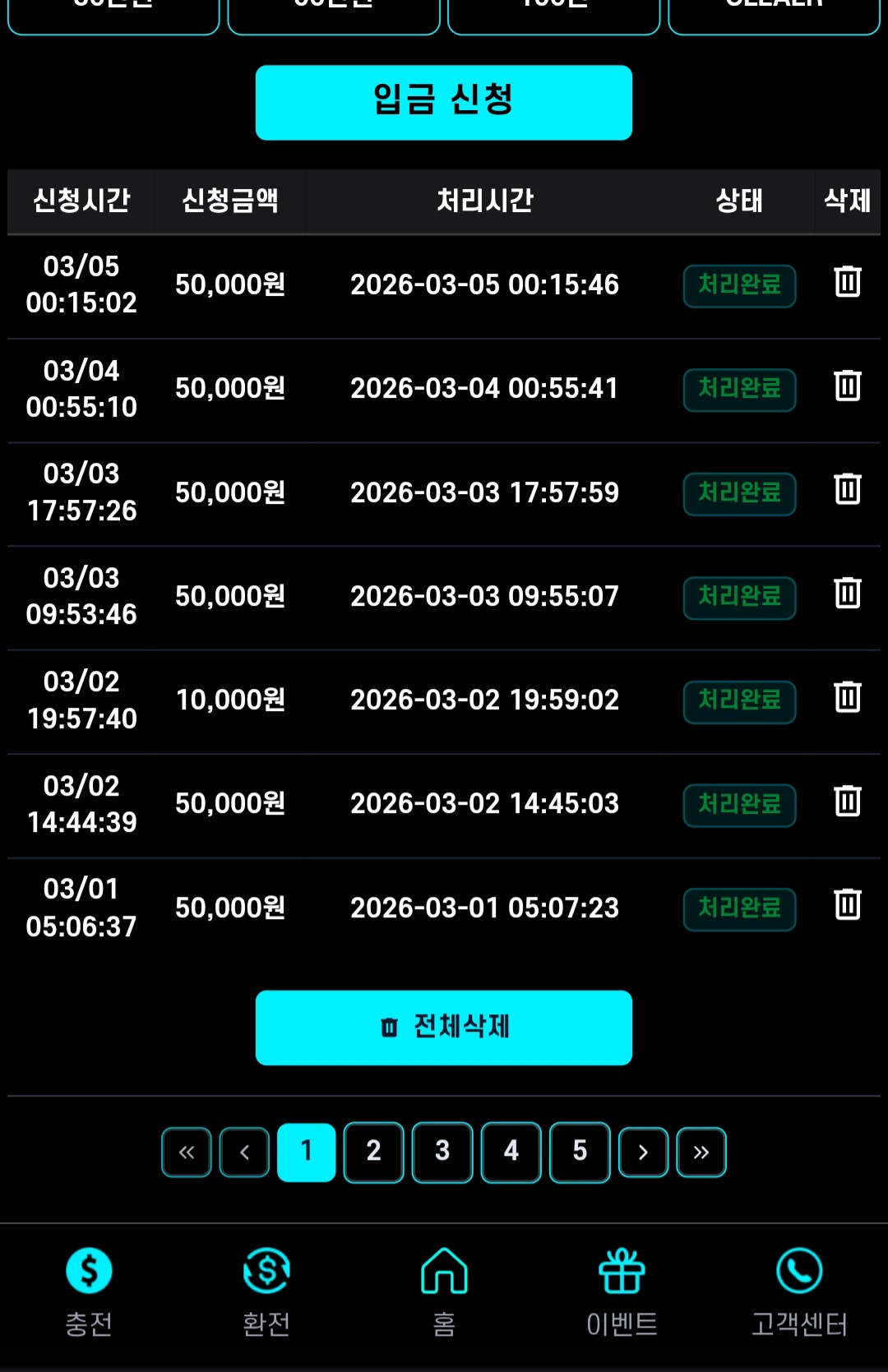888x1372 pixels.
Task: Remove the 03/03 09:53:46 deposit entry
Action: click(x=847, y=593)
